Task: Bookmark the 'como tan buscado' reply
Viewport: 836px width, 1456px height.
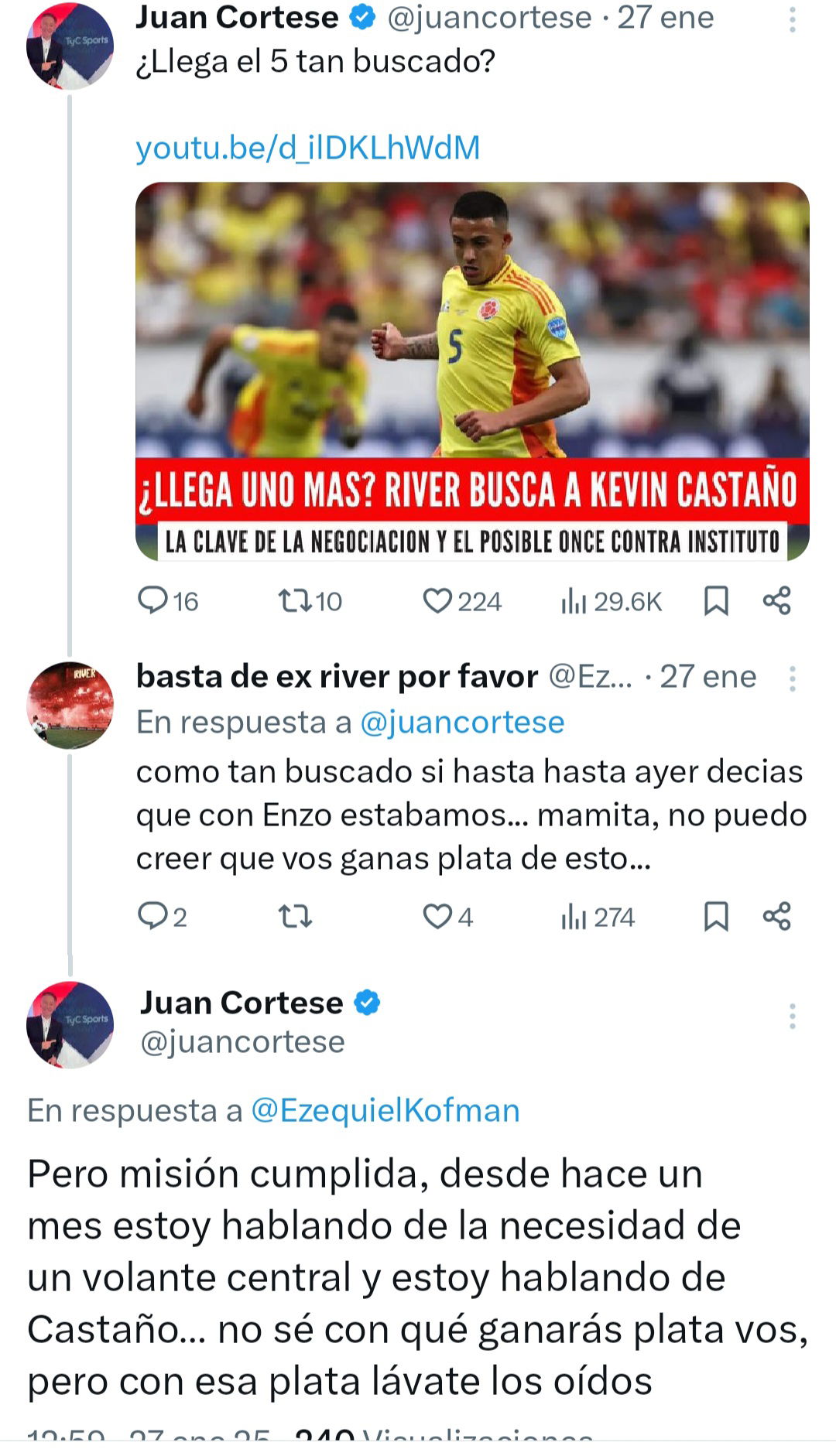Action: [716, 916]
